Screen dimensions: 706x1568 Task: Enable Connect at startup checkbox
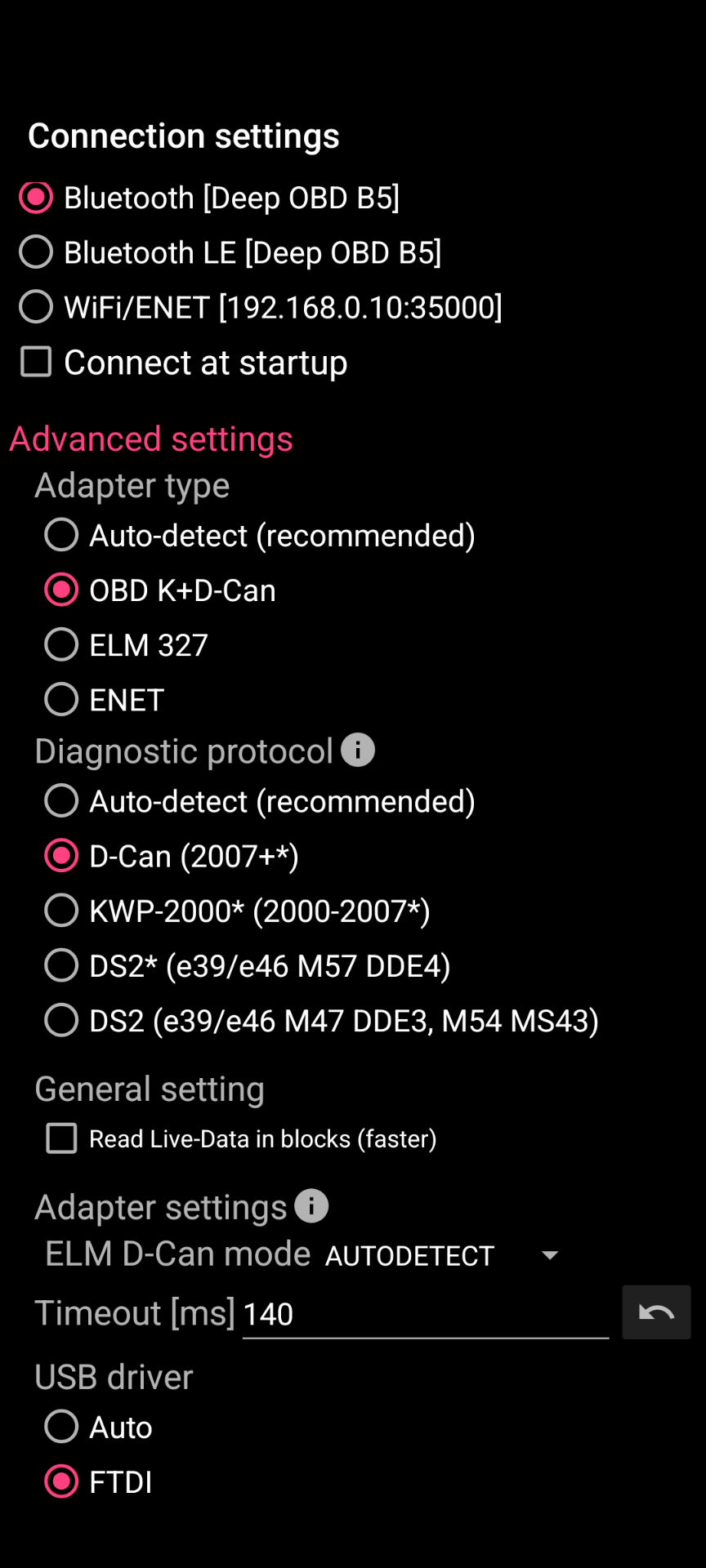point(184,362)
